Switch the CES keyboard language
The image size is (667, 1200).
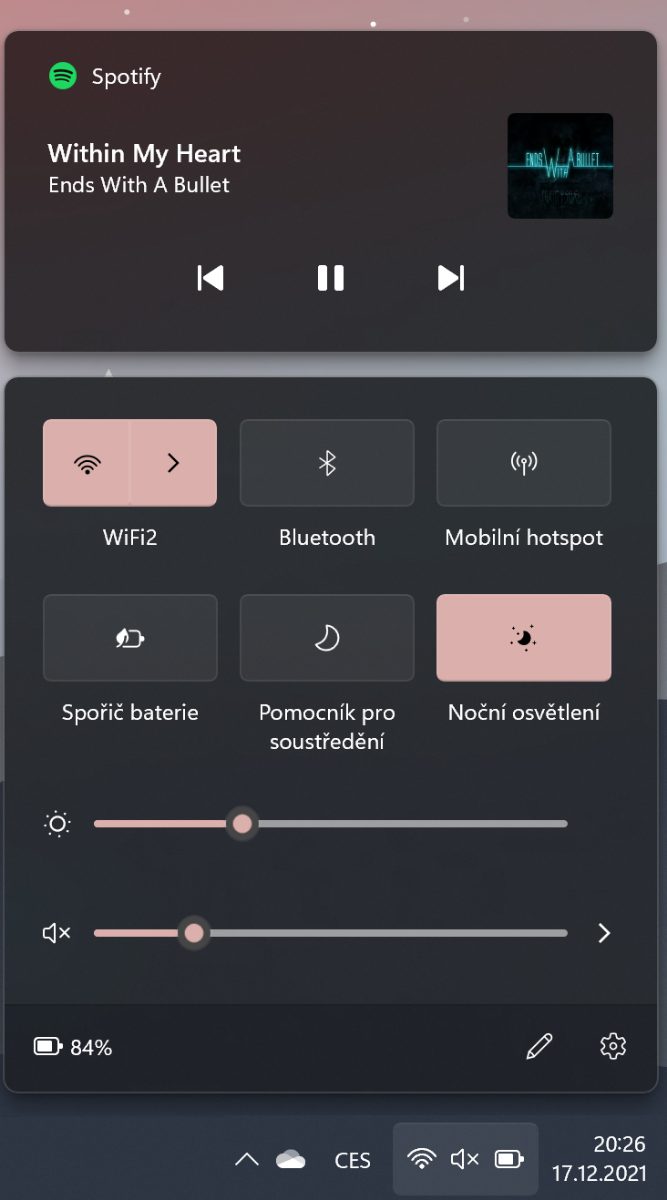pos(352,1160)
